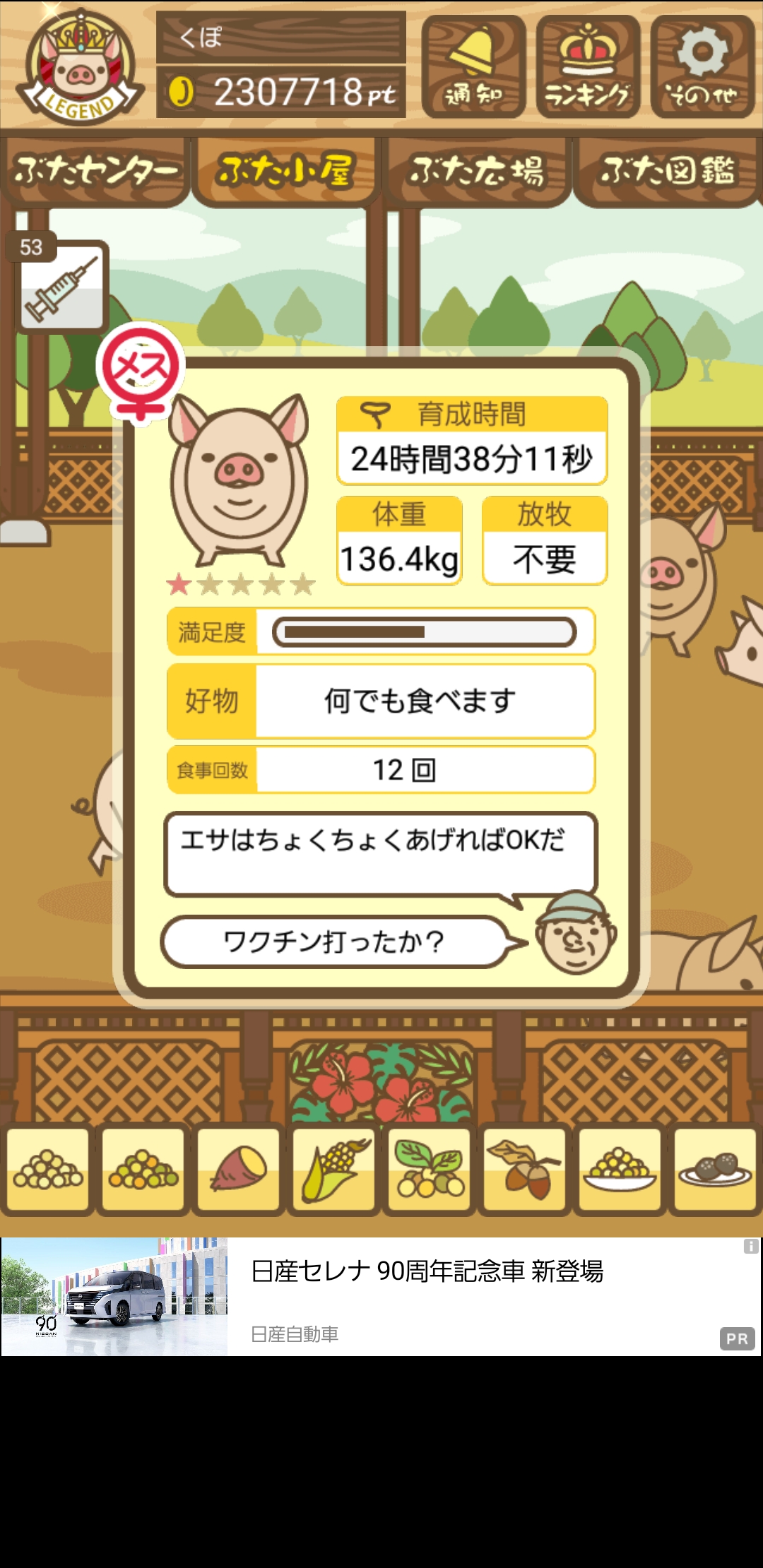Open the 通知 notifications bell
Viewport: 763px width, 1568px height.
coord(473,66)
